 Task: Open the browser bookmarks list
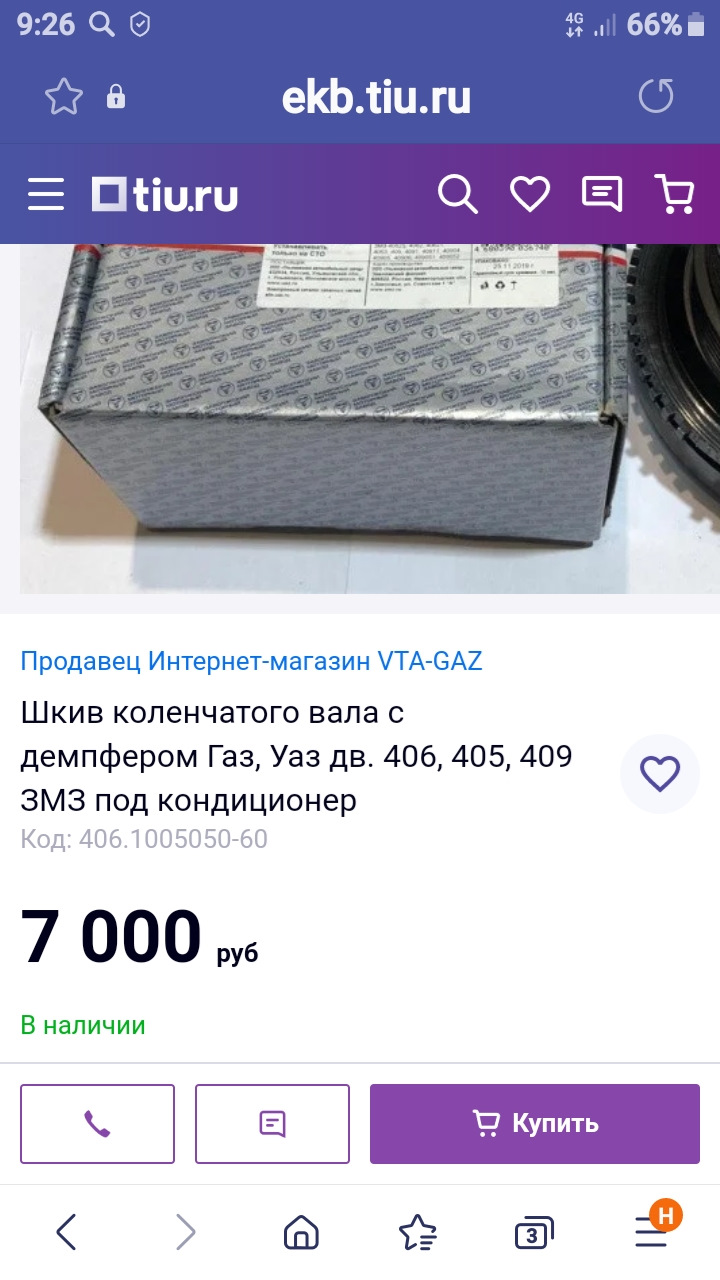coord(417,1233)
